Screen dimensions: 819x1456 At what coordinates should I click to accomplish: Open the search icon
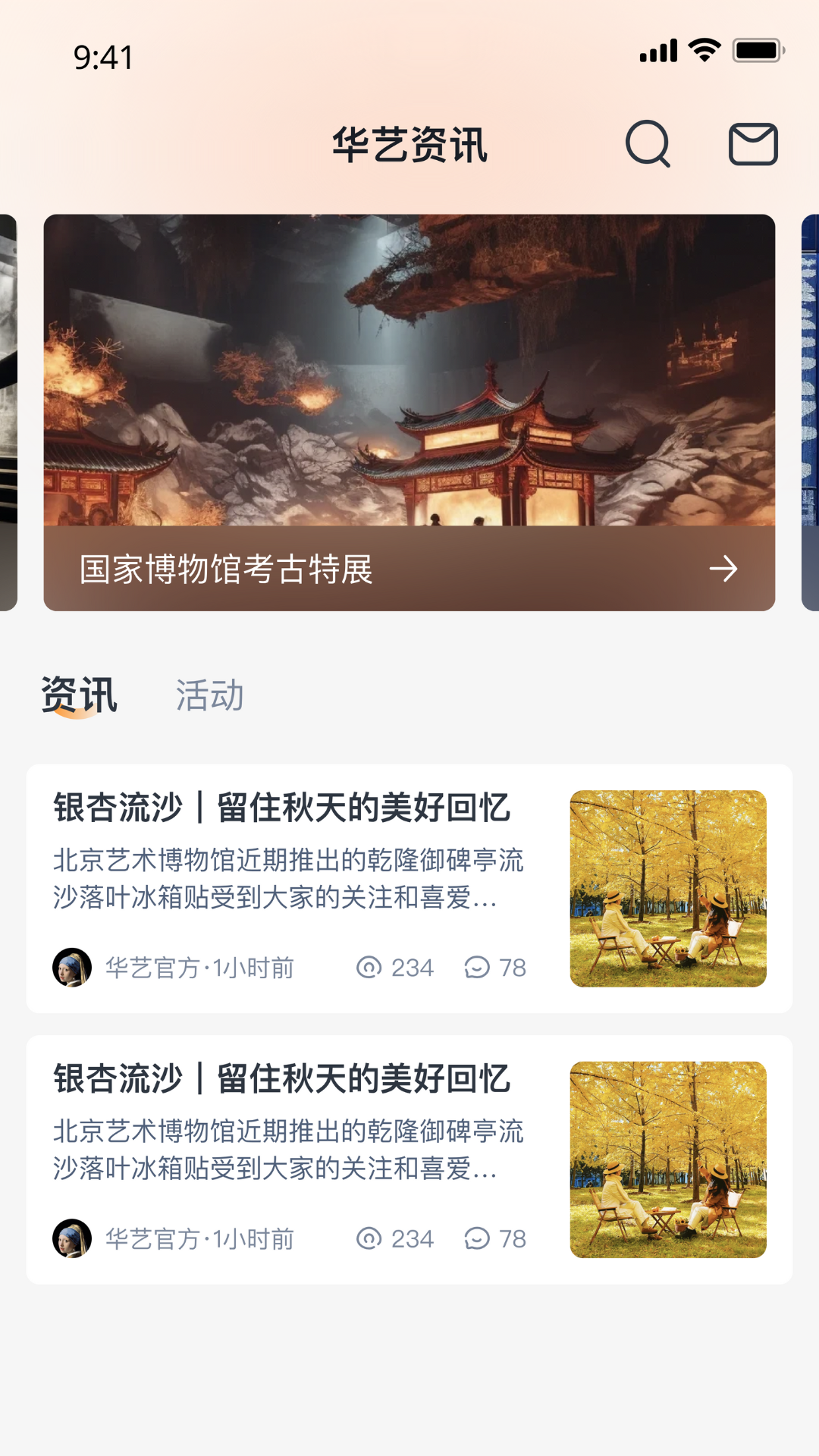(648, 144)
